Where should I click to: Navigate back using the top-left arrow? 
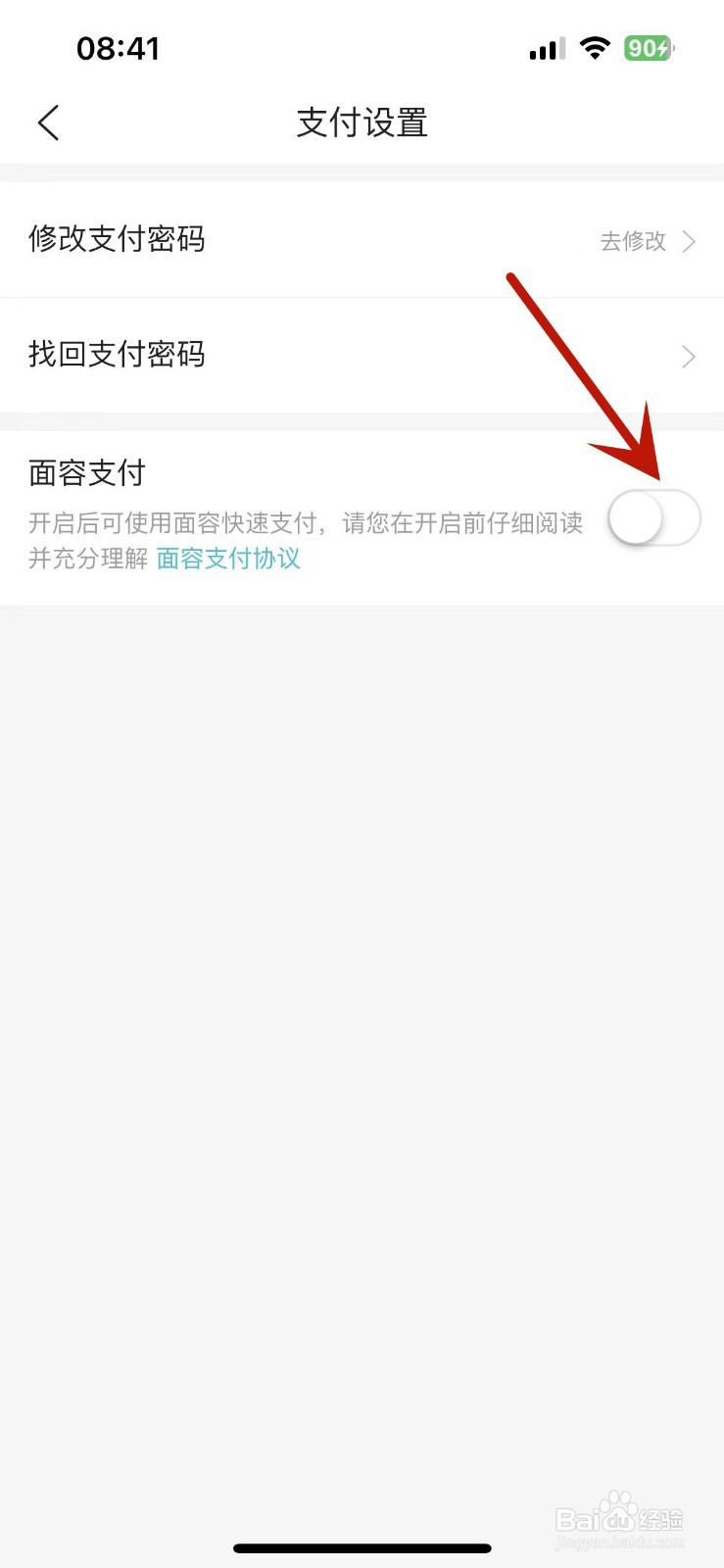click(x=47, y=122)
